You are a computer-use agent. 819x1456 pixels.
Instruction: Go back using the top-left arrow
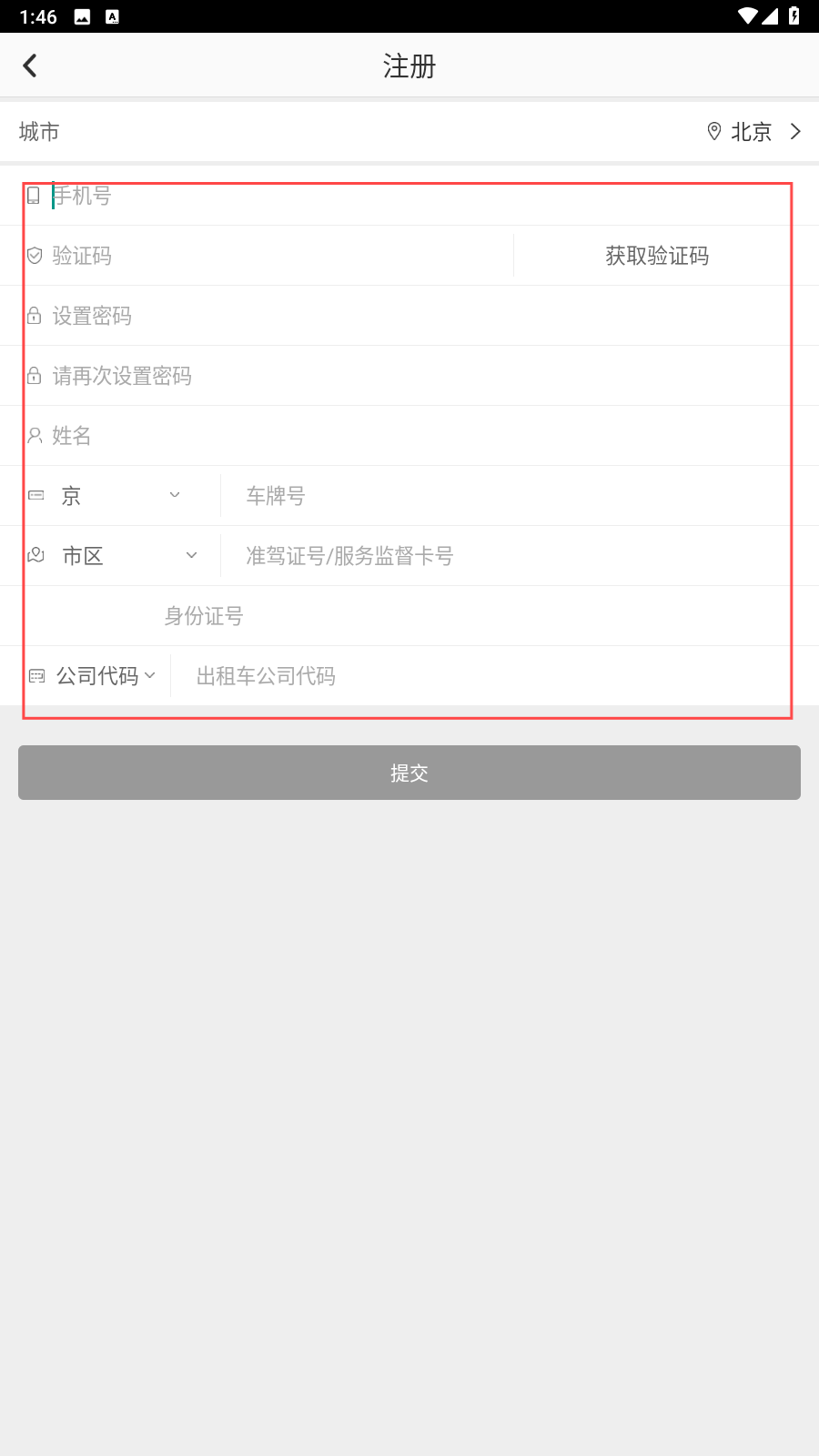point(30,66)
